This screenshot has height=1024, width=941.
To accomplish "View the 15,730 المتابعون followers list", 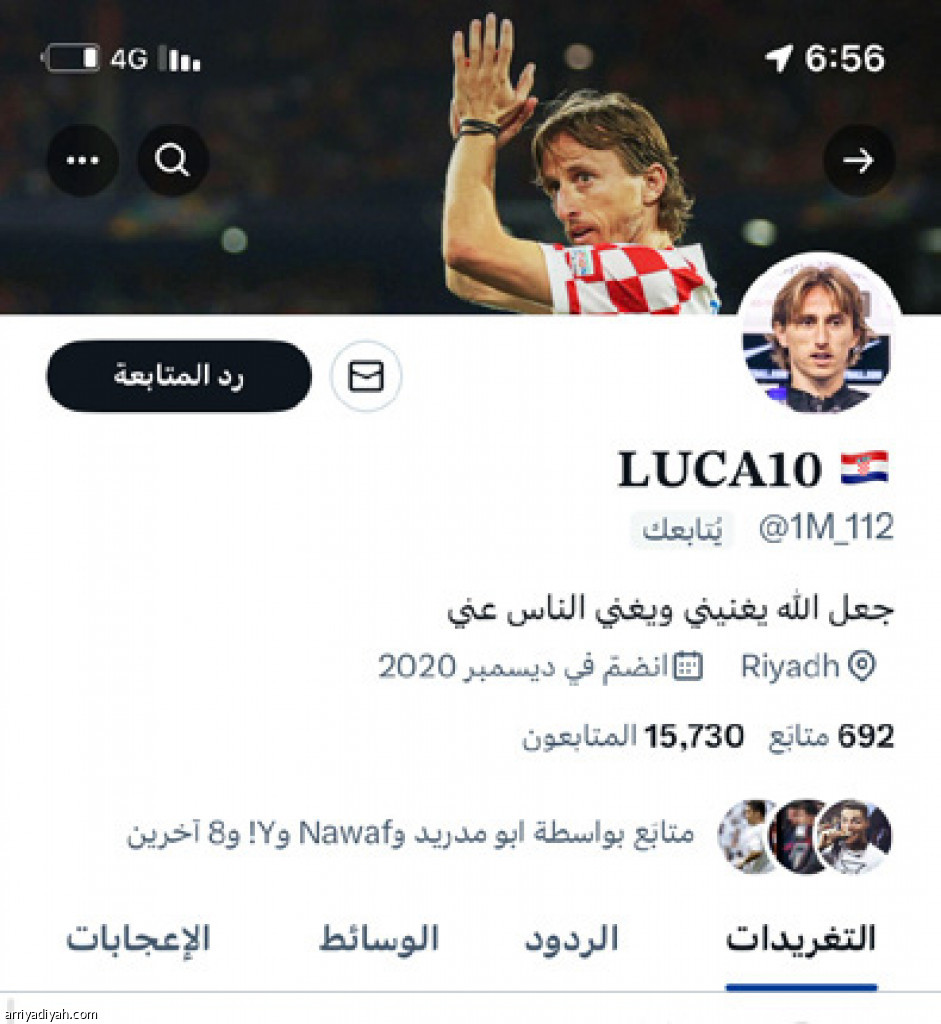I will [x=632, y=738].
